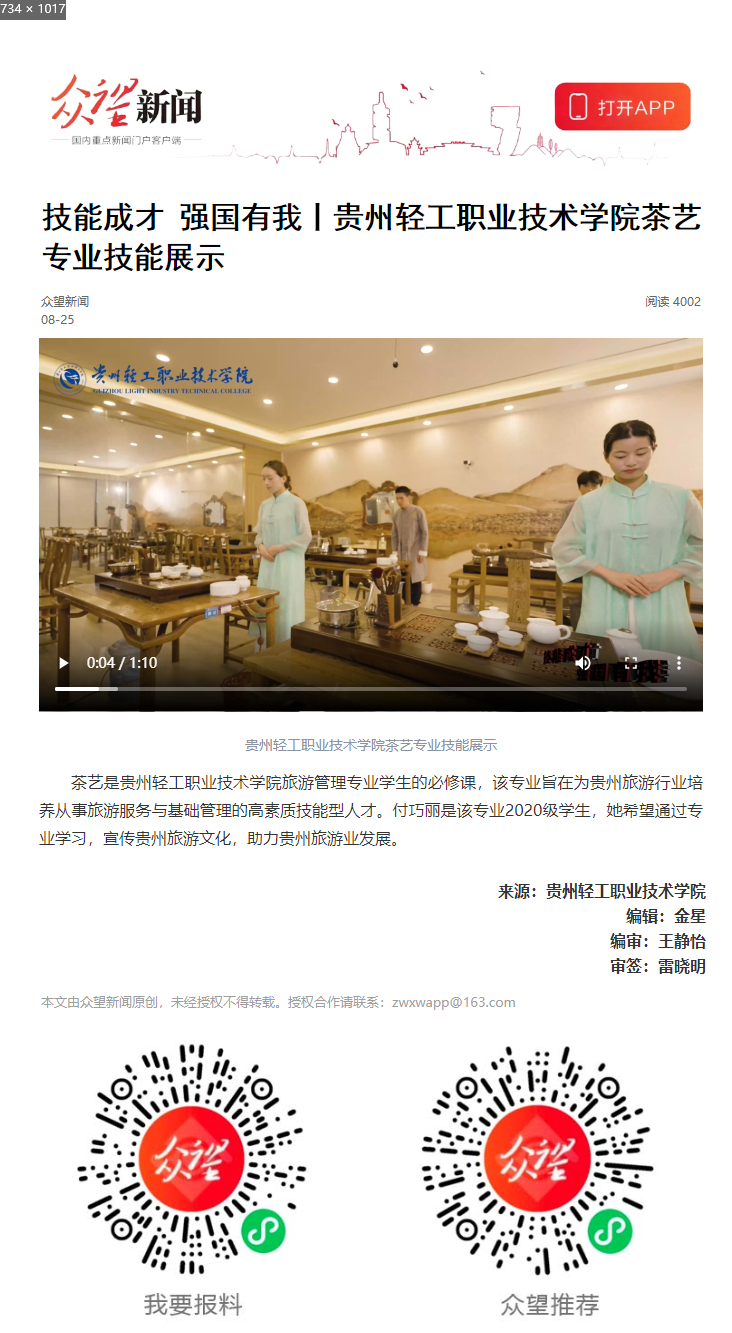This screenshot has height=1333, width=732.
Task: Tap the 打开APP button
Action: pyautogui.click(x=622, y=107)
